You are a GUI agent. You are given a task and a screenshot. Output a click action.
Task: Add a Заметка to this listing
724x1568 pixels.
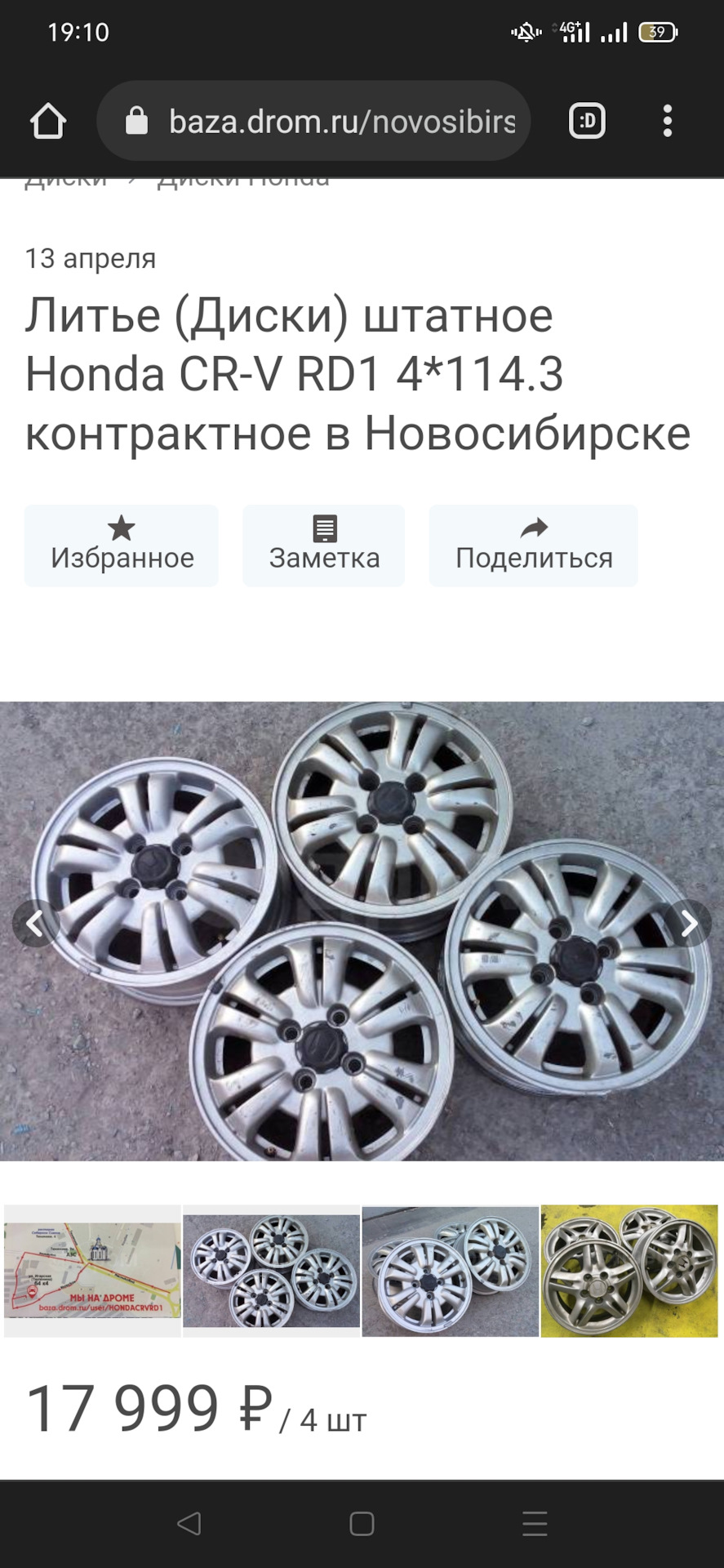(x=324, y=546)
